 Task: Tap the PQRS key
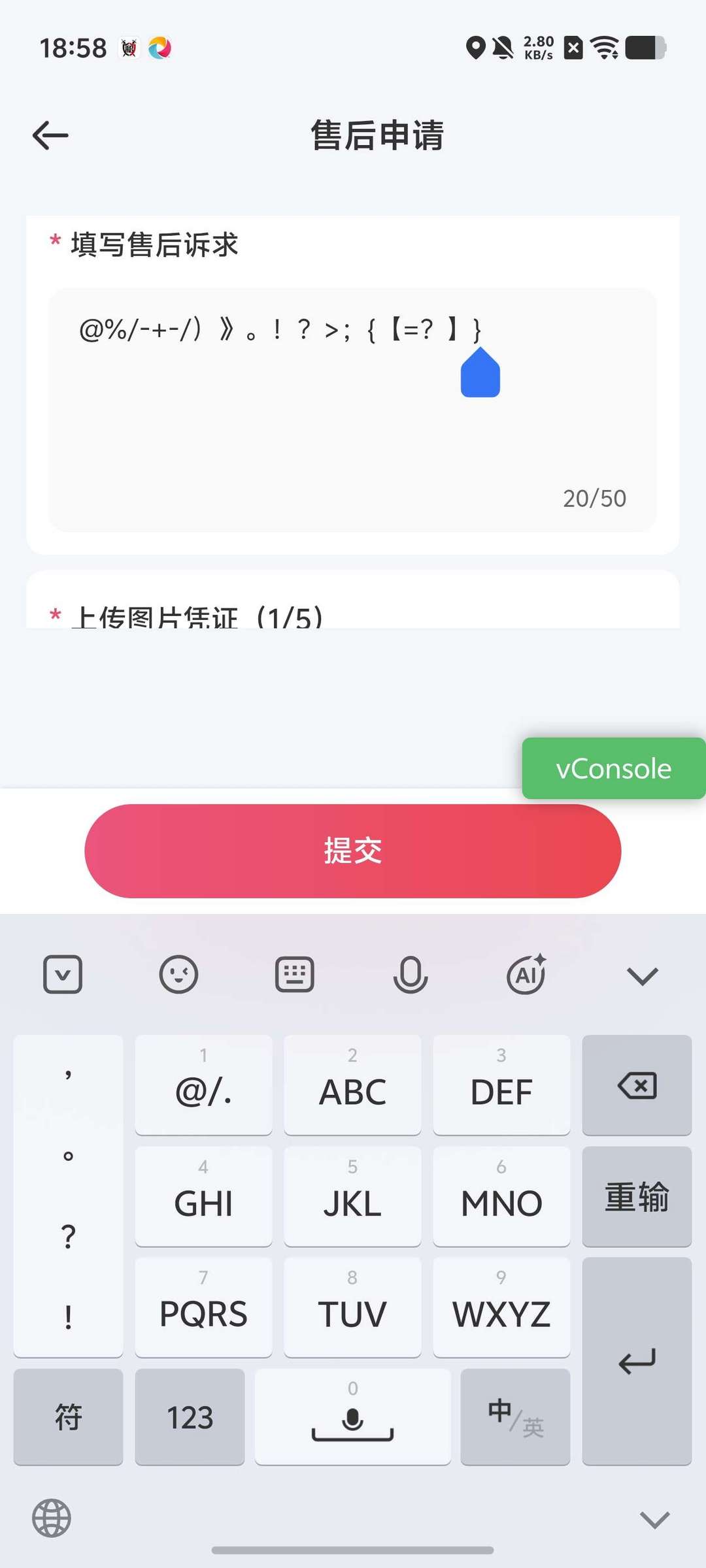[203, 1307]
